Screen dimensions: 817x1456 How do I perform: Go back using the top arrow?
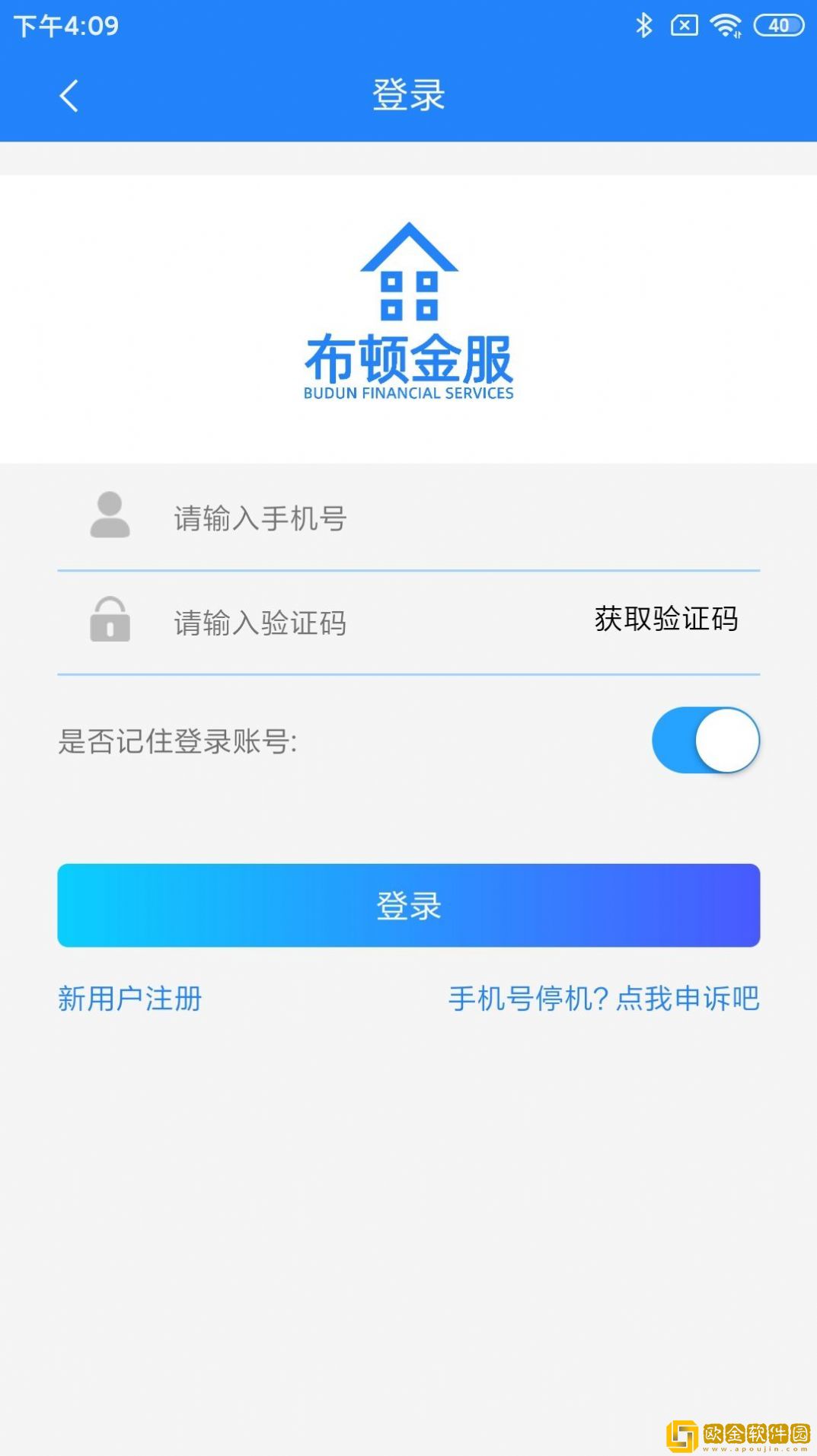pyautogui.click(x=69, y=96)
